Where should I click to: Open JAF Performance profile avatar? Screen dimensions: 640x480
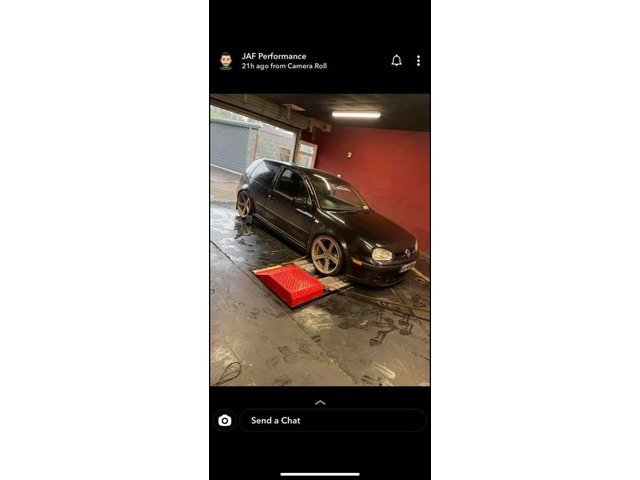pyautogui.click(x=226, y=61)
